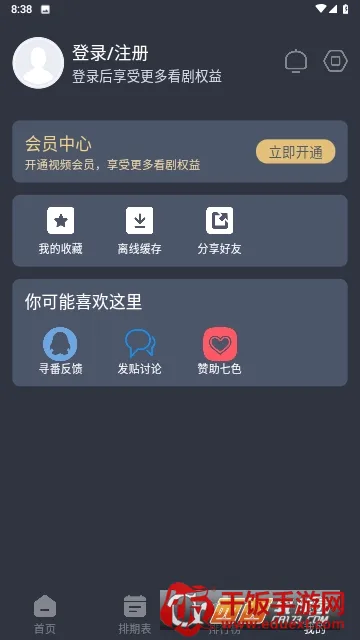The image size is (360, 640).
Task: Open 离线缓存 offline downloads
Action: click(x=140, y=231)
